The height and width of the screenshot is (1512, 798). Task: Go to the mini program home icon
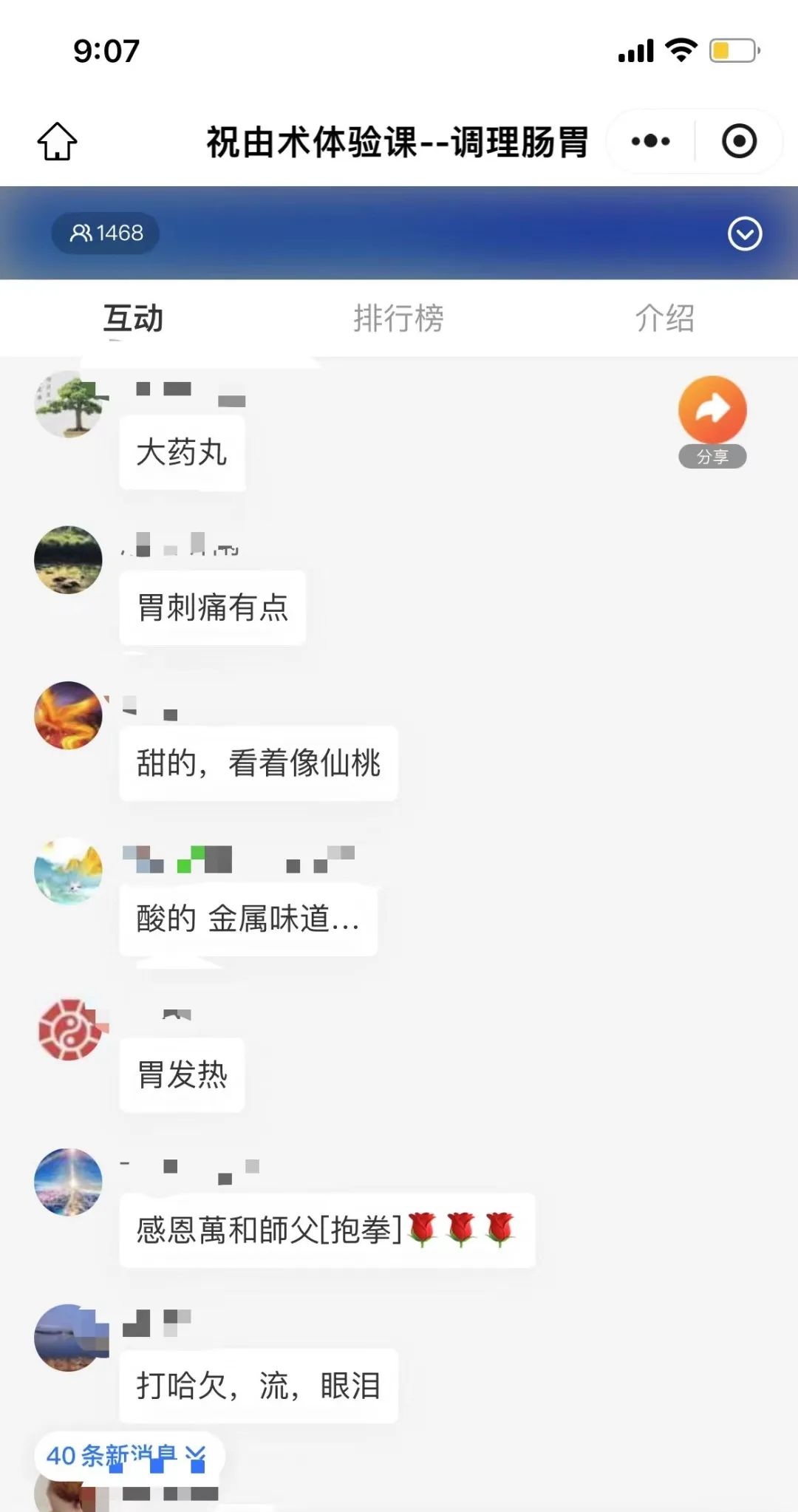(57, 141)
